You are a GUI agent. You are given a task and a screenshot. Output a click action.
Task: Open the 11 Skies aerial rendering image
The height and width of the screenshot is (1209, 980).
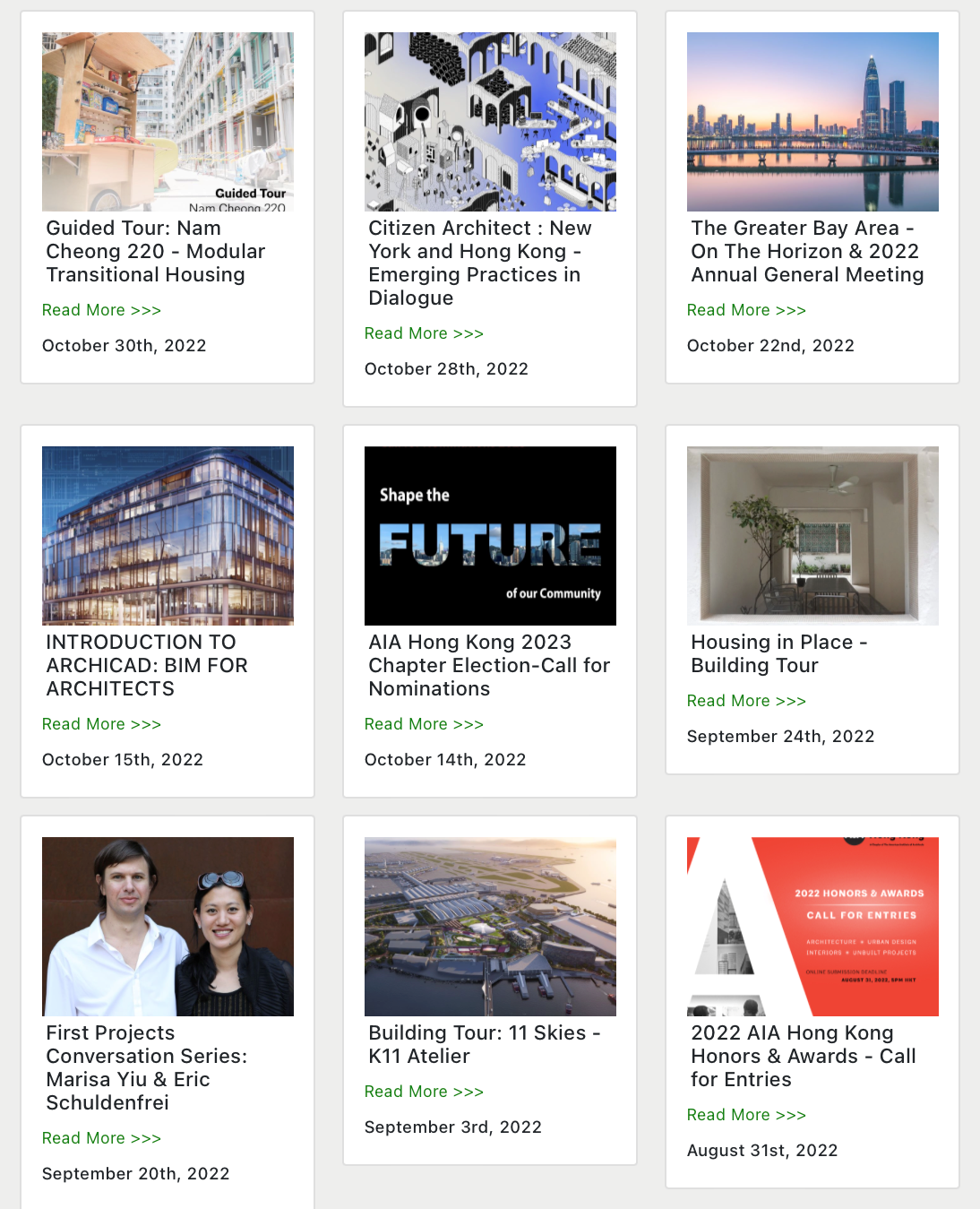click(x=490, y=927)
